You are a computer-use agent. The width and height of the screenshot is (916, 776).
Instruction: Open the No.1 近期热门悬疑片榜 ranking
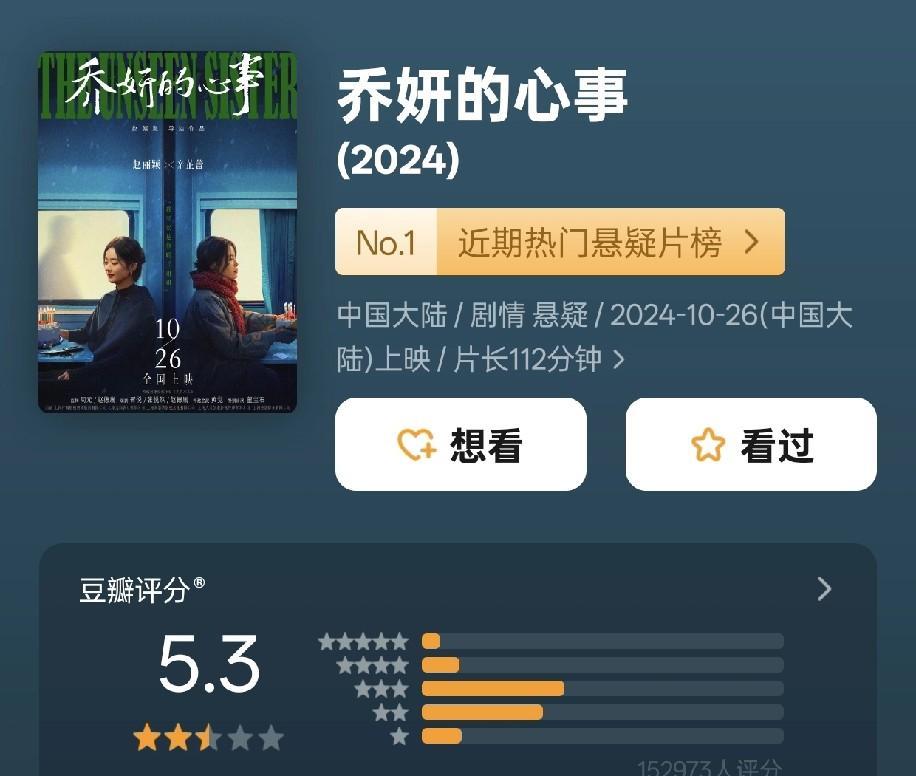coord(559,242)
